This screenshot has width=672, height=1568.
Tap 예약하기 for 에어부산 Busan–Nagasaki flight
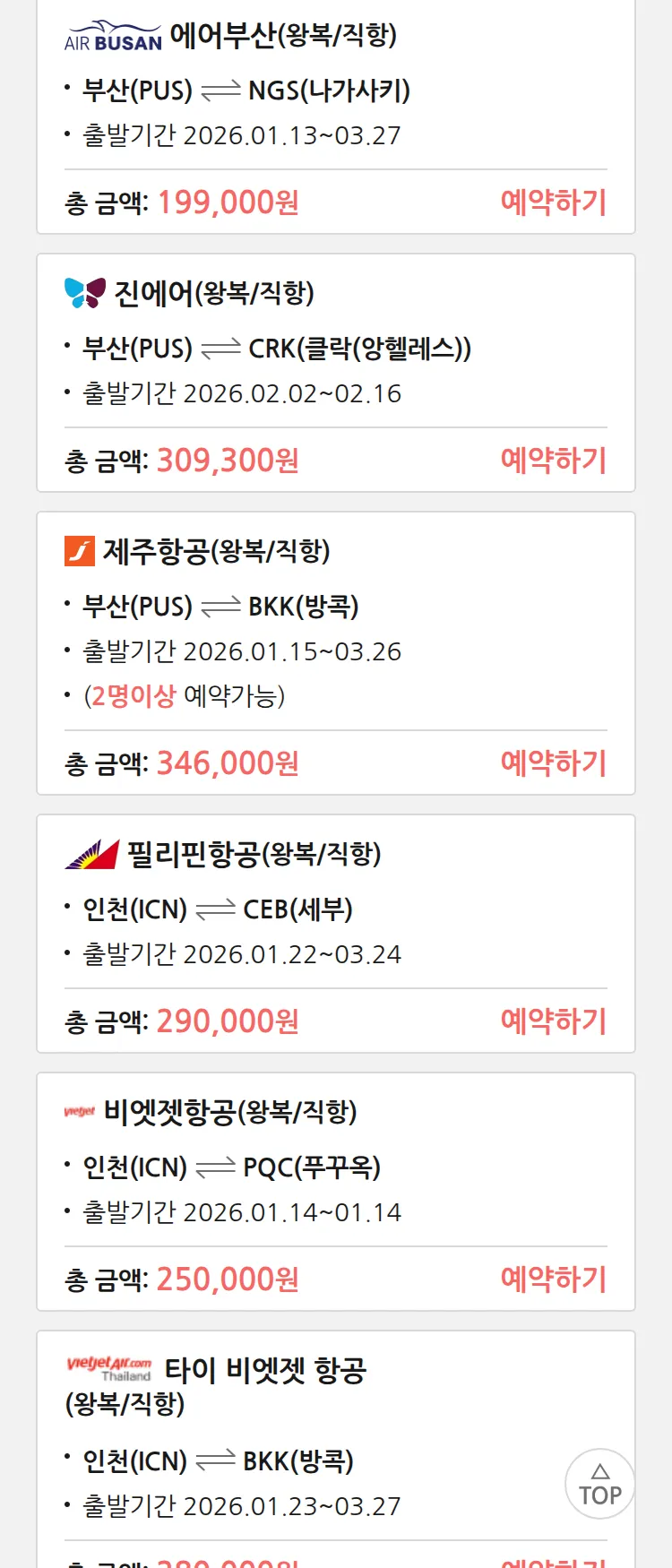pyautogui.click(x=553, y=202)
